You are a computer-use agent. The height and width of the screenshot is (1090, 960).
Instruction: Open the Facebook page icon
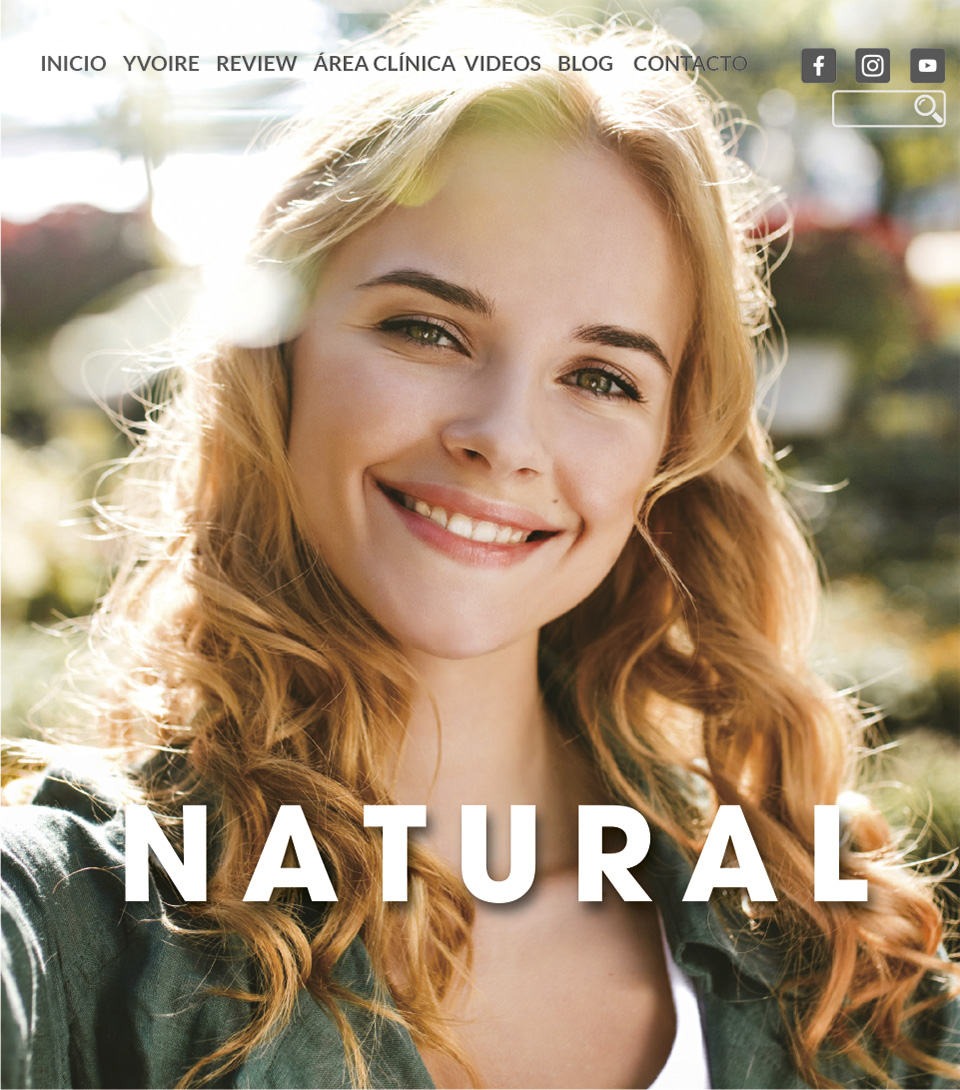(818, 66)
